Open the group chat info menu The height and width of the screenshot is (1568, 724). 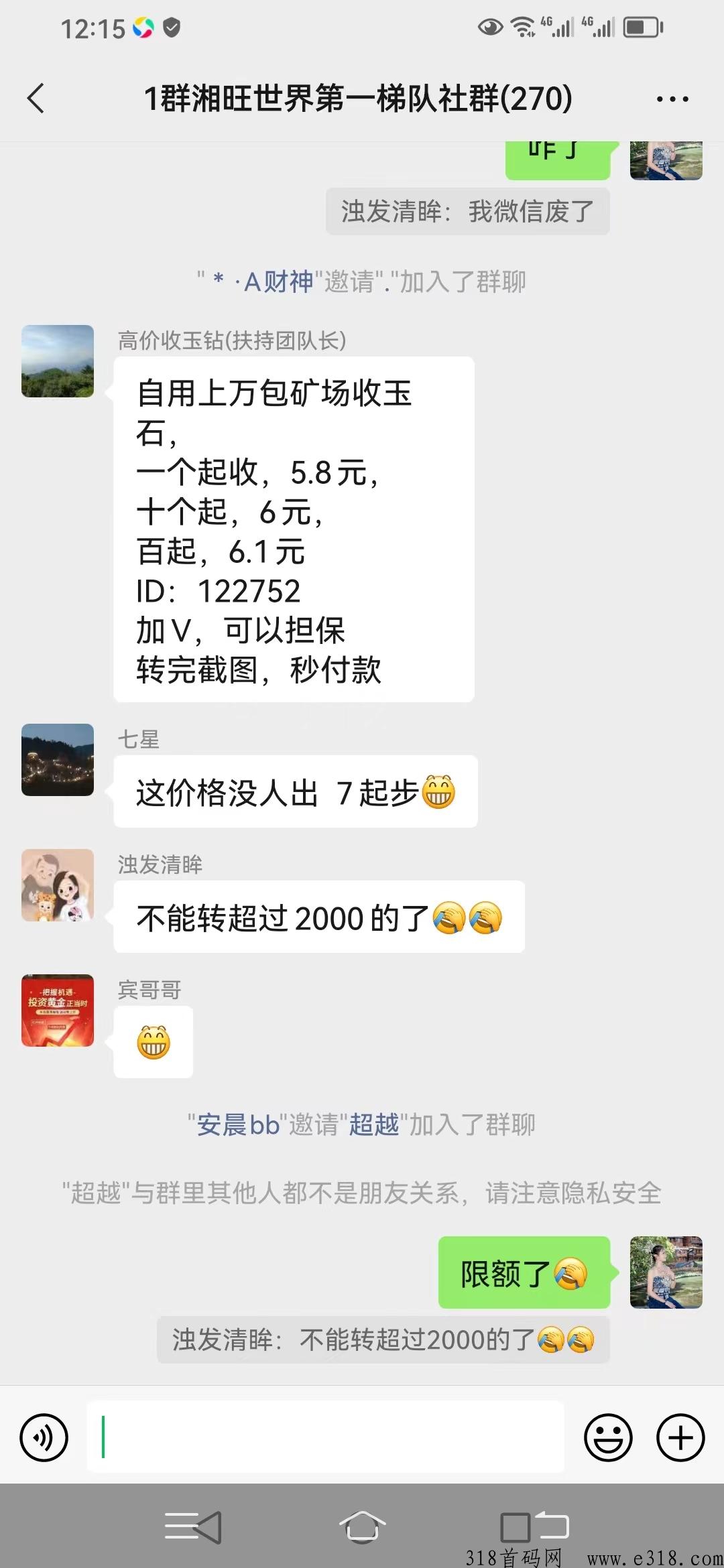(672, 99)
